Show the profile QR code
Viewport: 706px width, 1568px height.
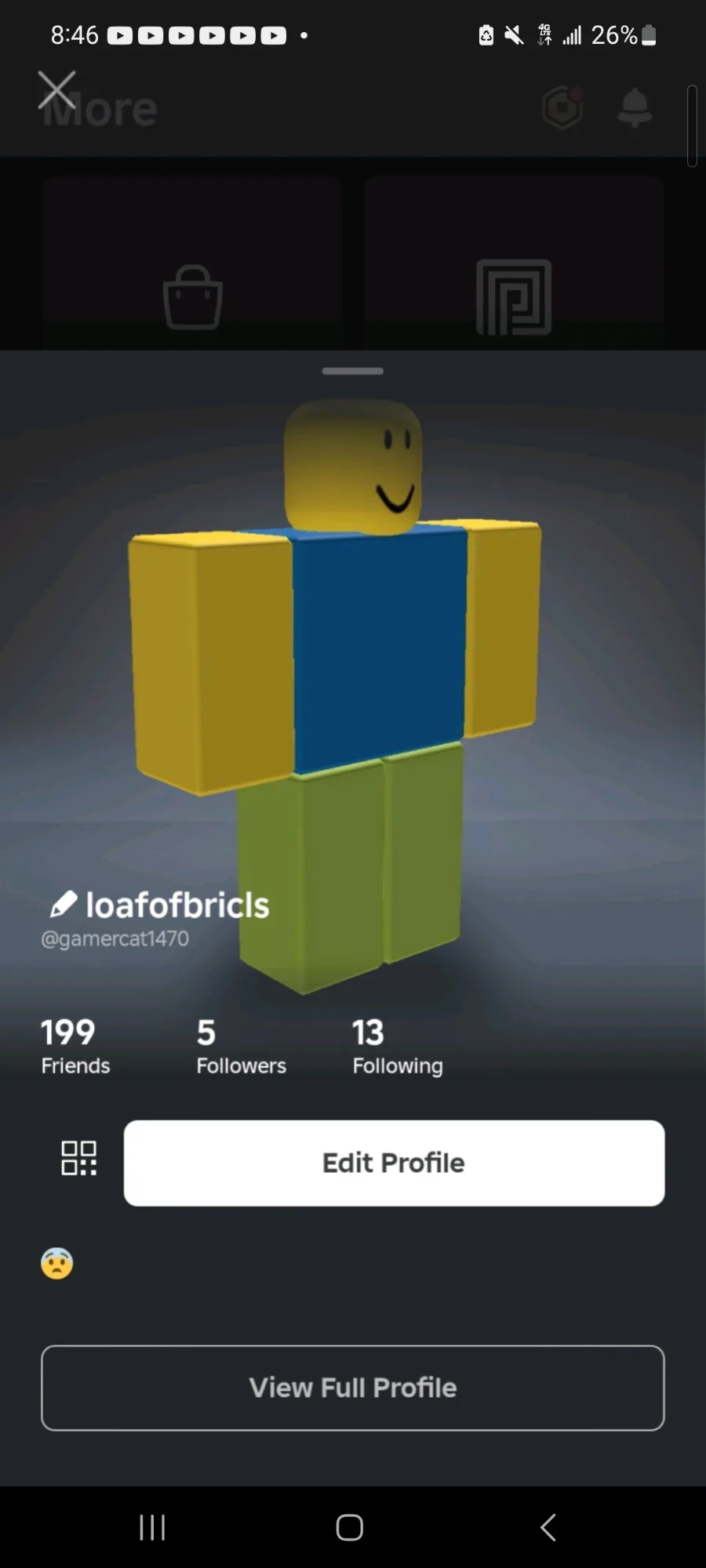(x=79, y=1158)
